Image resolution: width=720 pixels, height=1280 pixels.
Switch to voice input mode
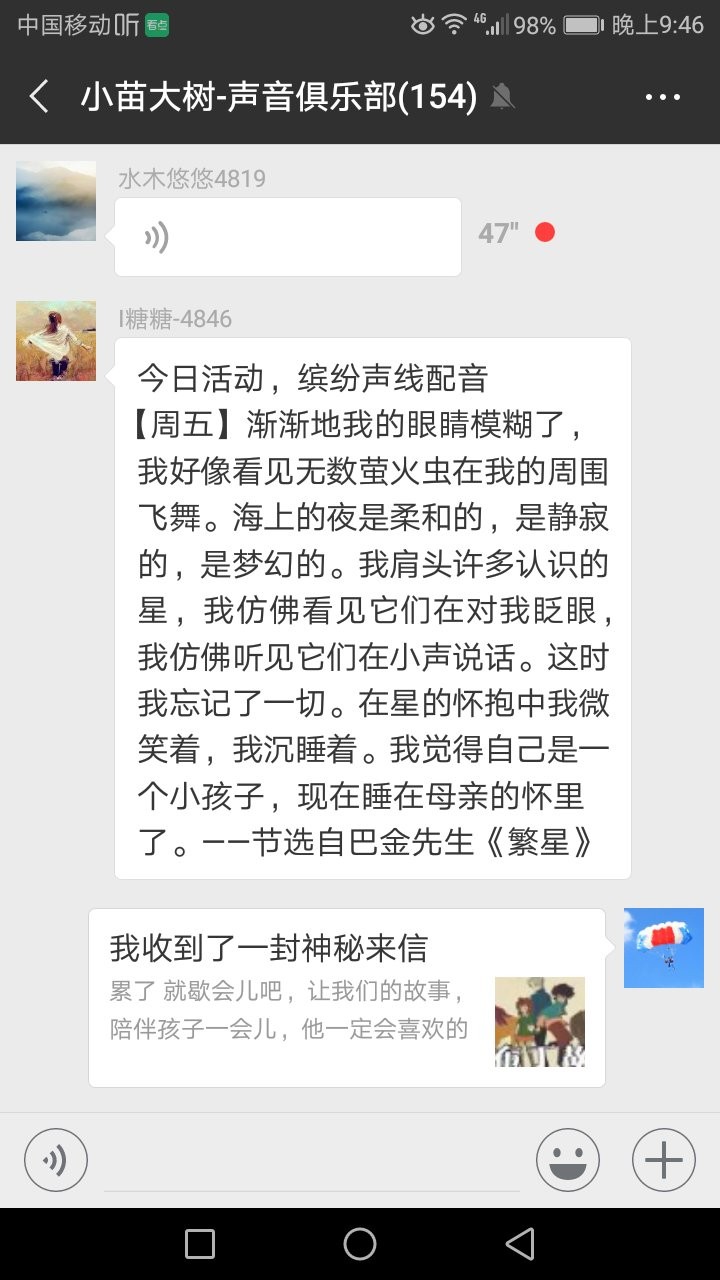56,1160
